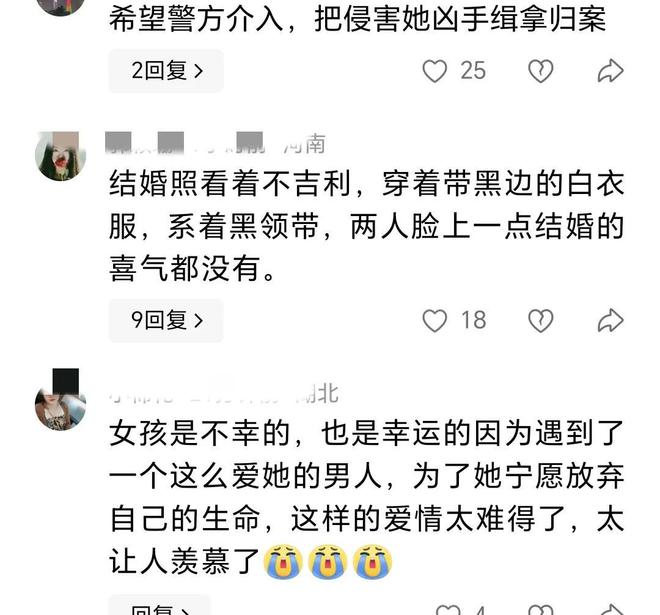
Task: Like the comment with 18 likes
Action: pyautogui.click(x=434, y=320)
